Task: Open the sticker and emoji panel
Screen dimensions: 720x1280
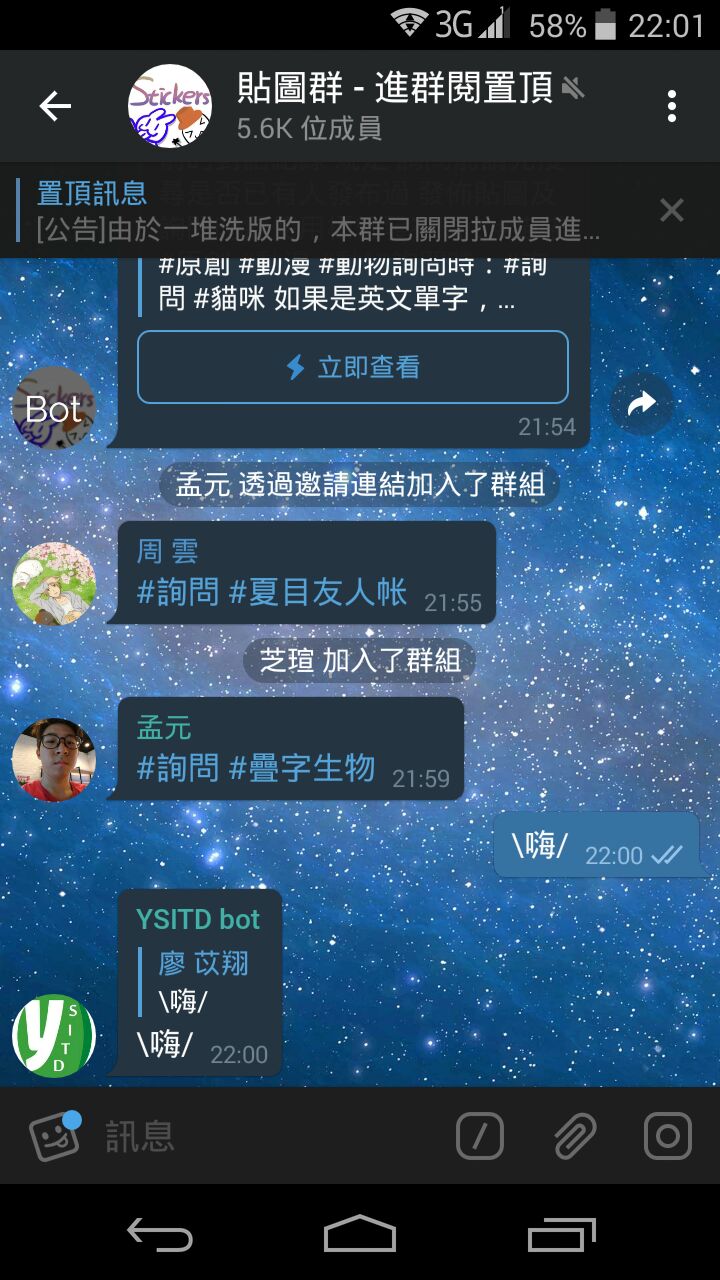Action: [54, 1136]
